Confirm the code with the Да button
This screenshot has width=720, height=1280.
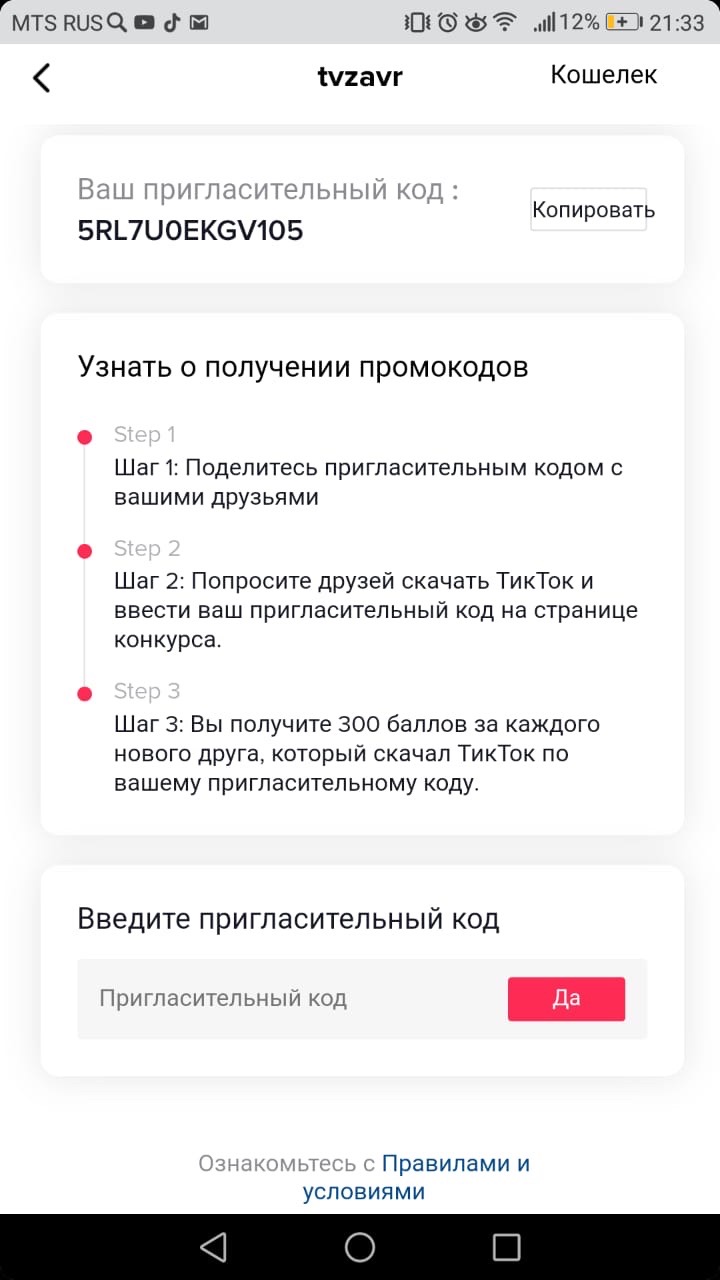(x=566, y=999)
